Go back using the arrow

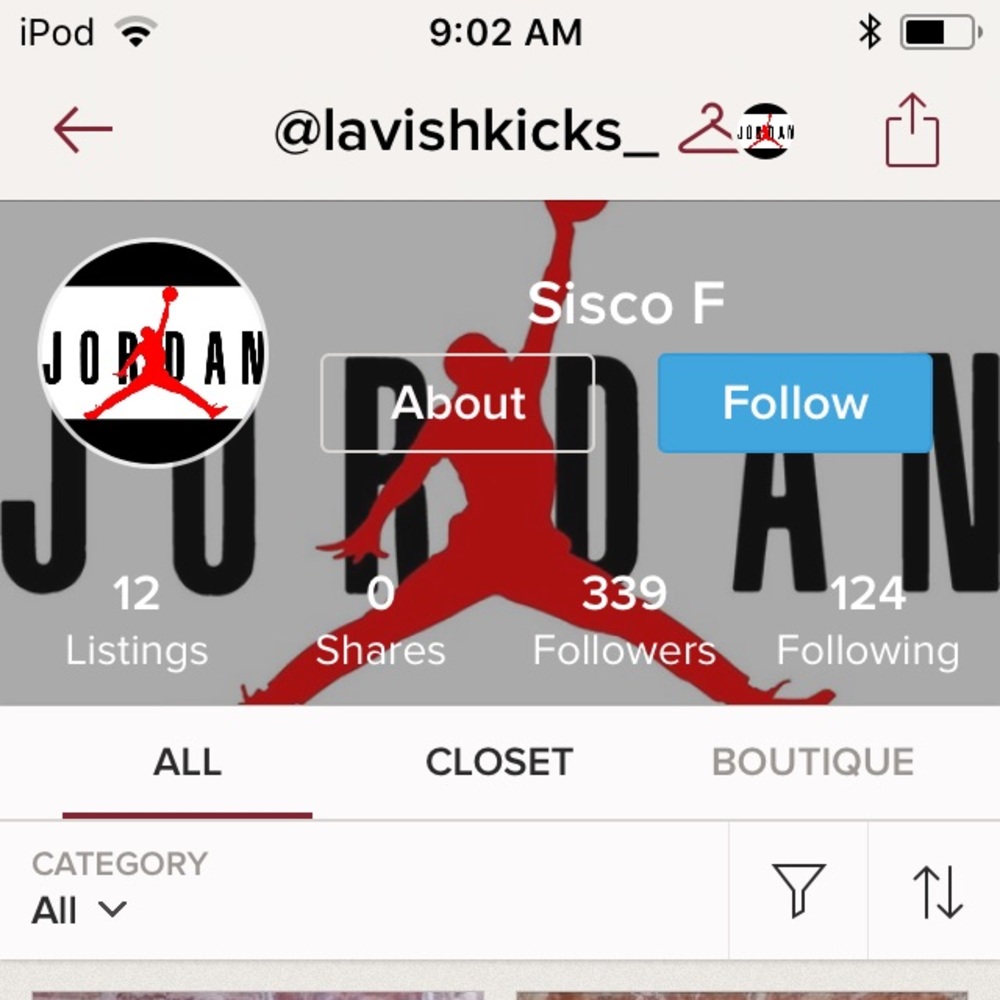[x=83, y=130]
